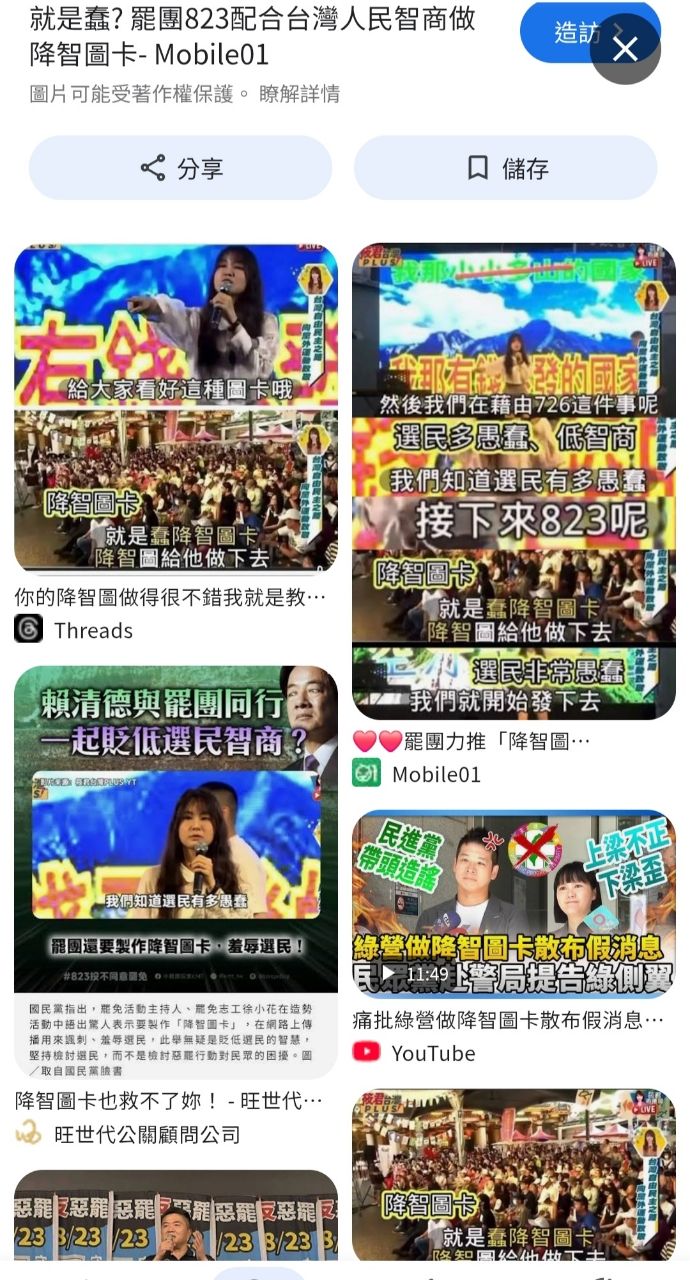Share this image via 分享

click(x=180, y=168)
